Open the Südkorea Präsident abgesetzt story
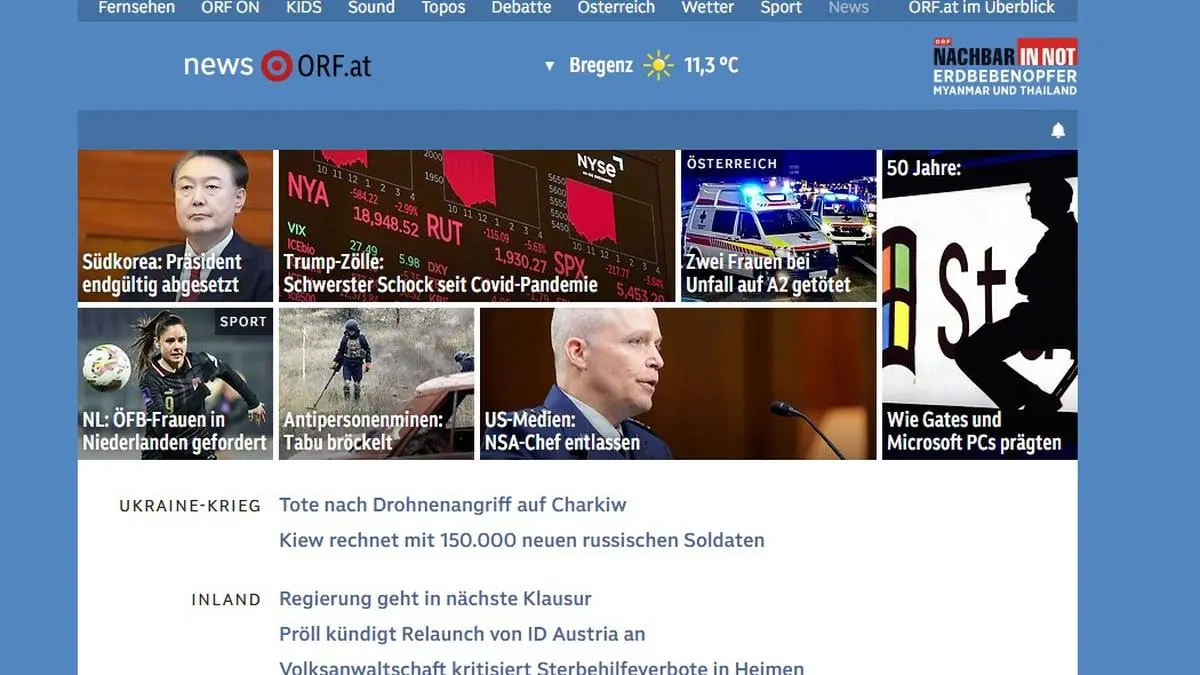The image size is (1200, 675). coord(175,226)
